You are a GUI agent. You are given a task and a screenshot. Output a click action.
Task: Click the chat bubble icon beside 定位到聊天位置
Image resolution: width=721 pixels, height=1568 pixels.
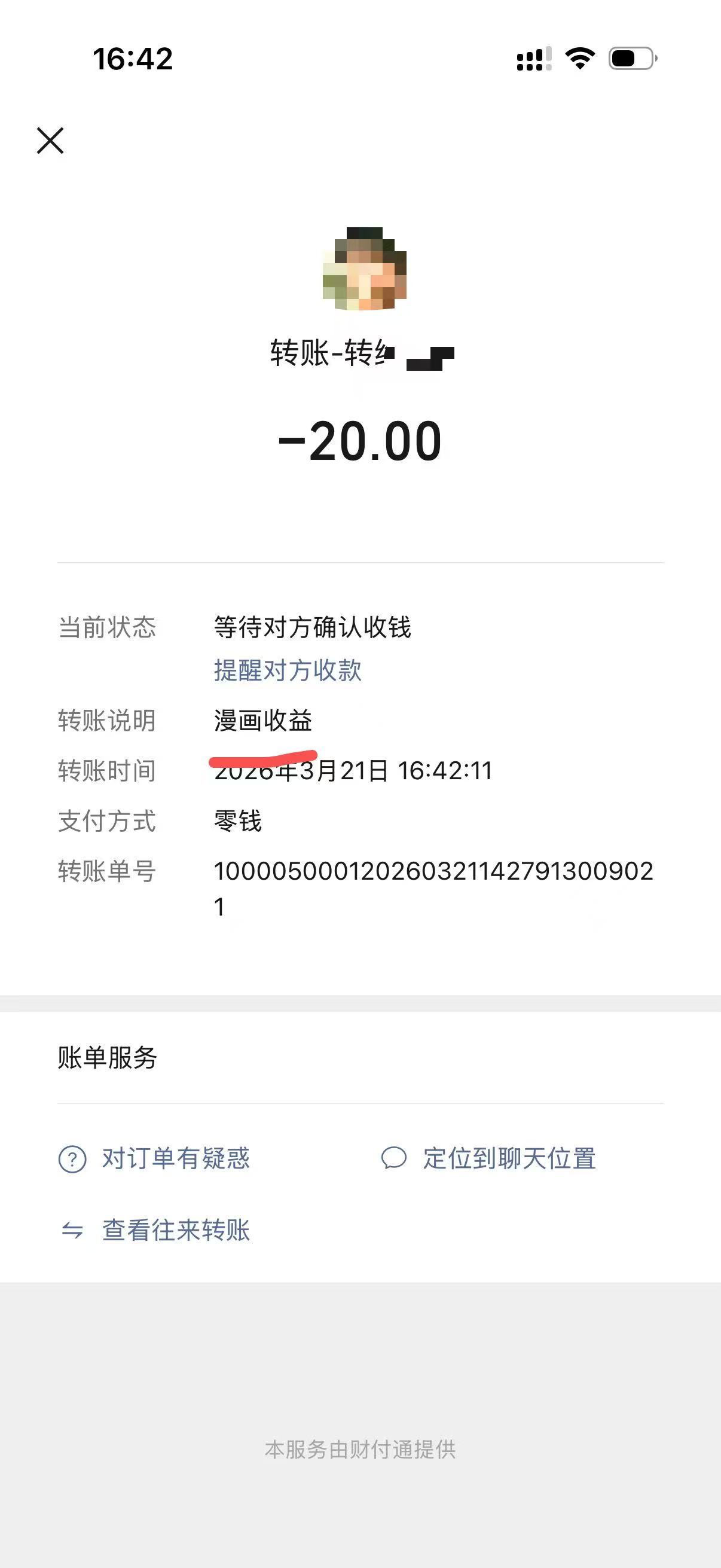pos(394,1160)
